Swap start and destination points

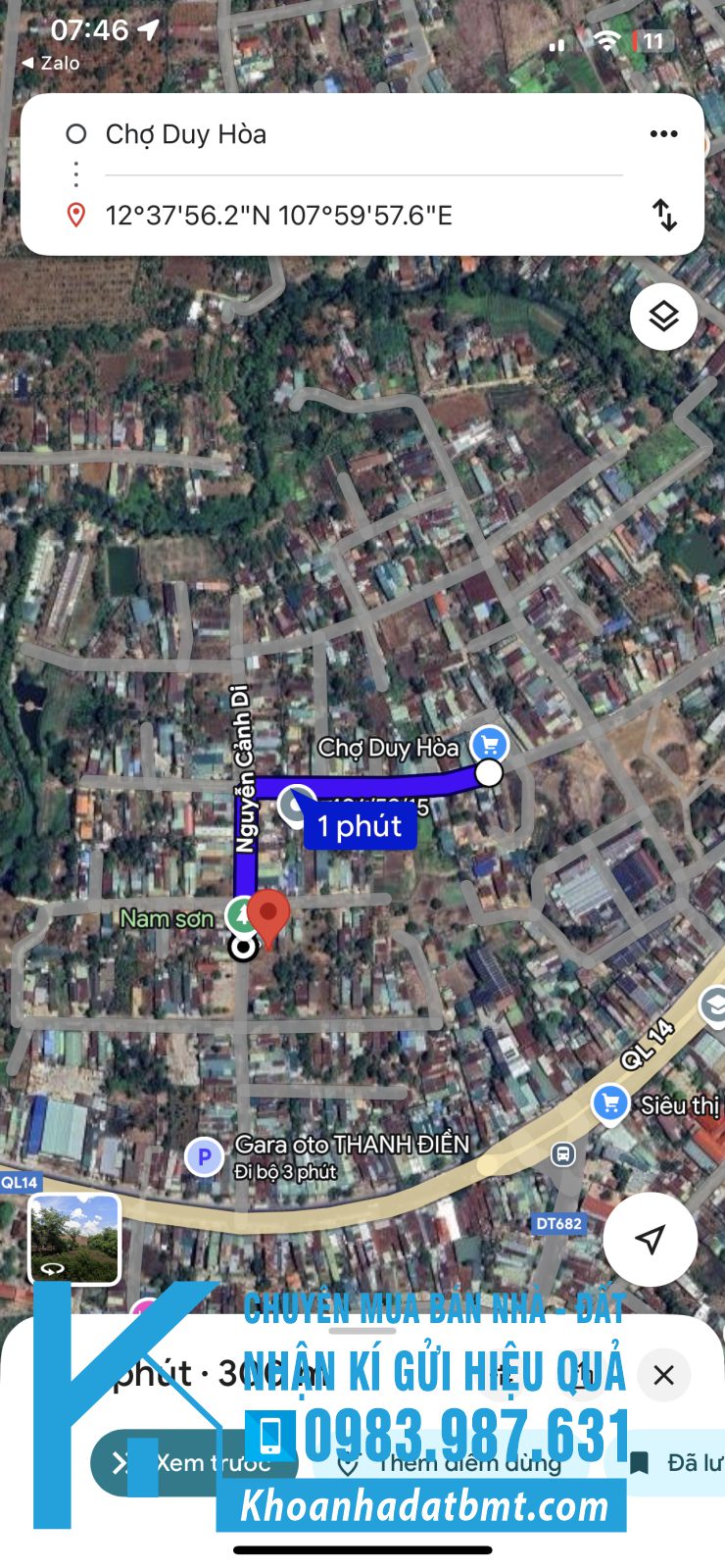pyautogui.click(x=666, y=216)
